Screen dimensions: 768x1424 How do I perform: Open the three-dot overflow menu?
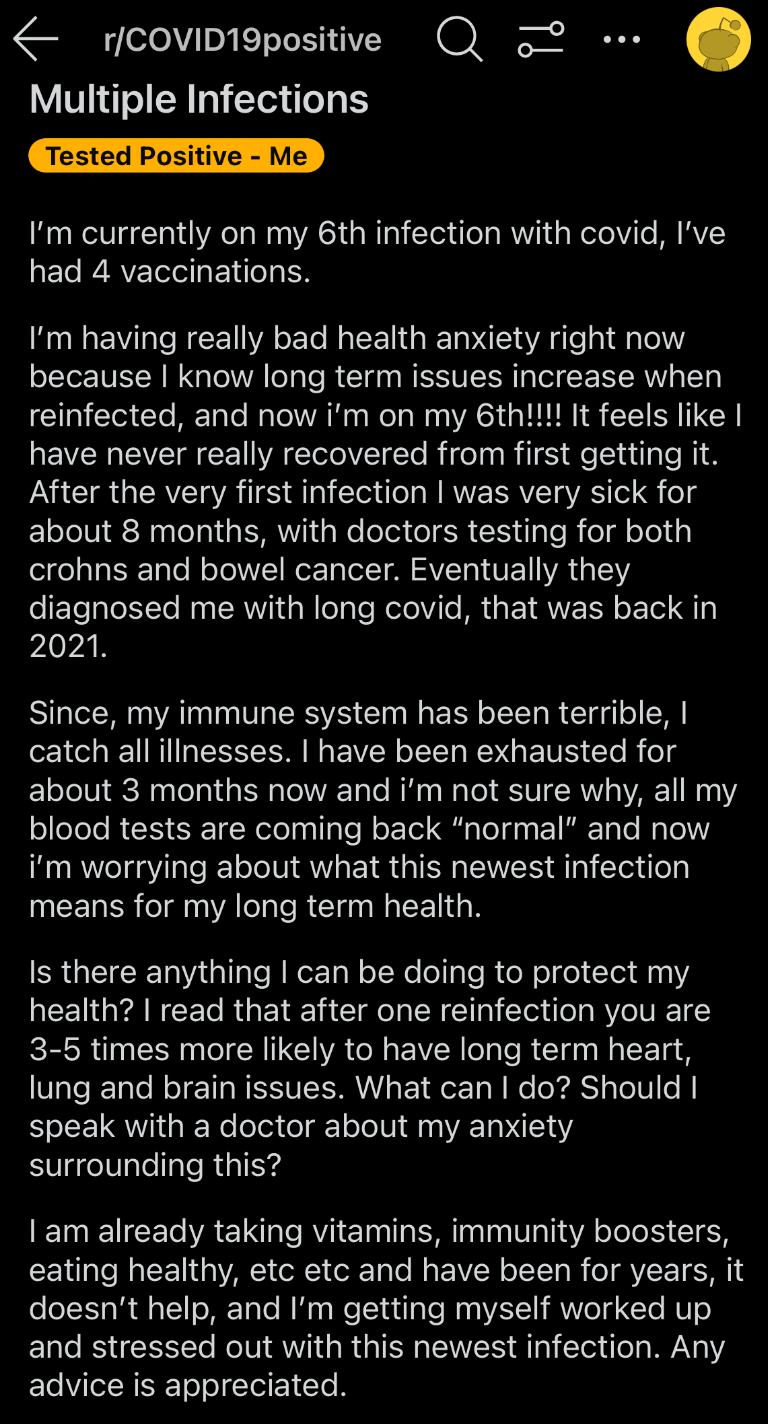point(622,40)
